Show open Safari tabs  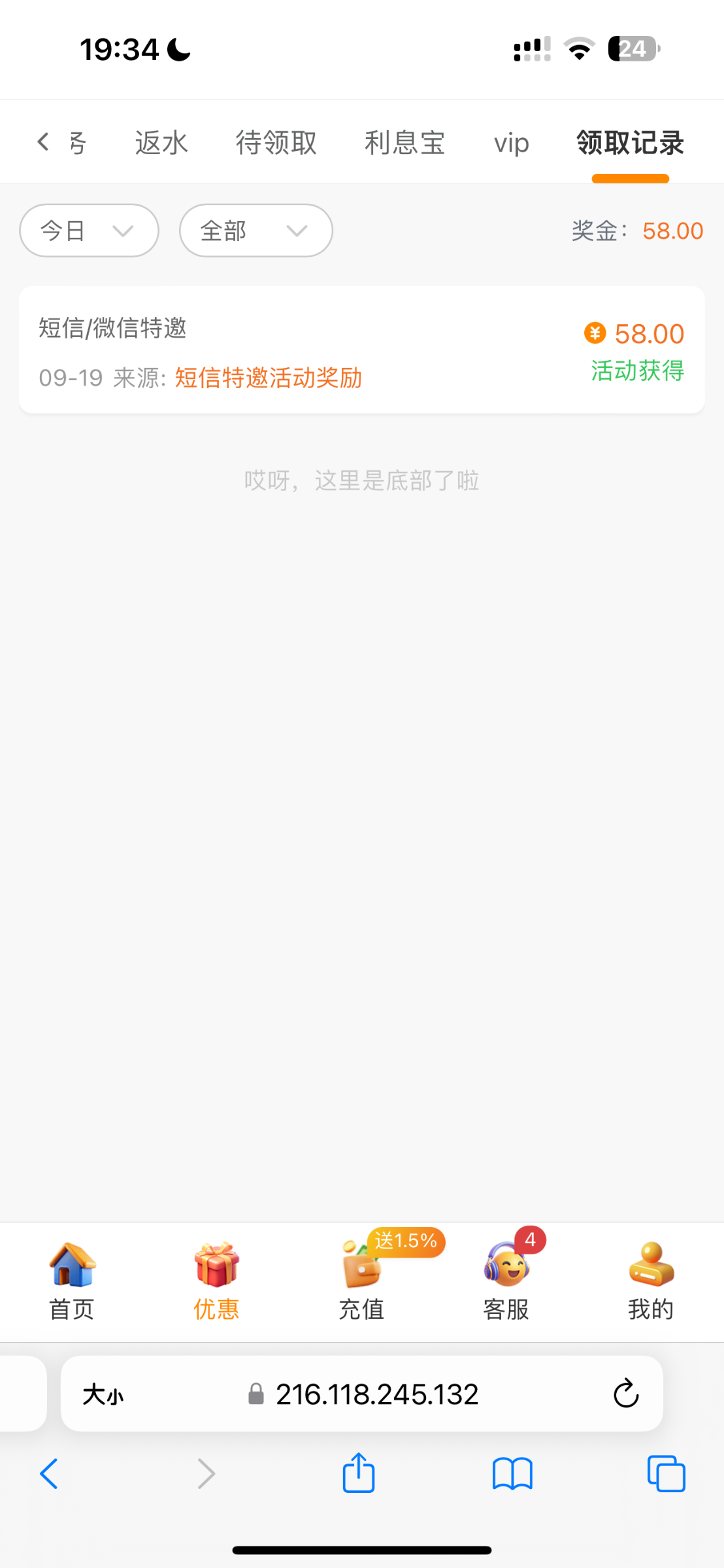pos(666,1473)
